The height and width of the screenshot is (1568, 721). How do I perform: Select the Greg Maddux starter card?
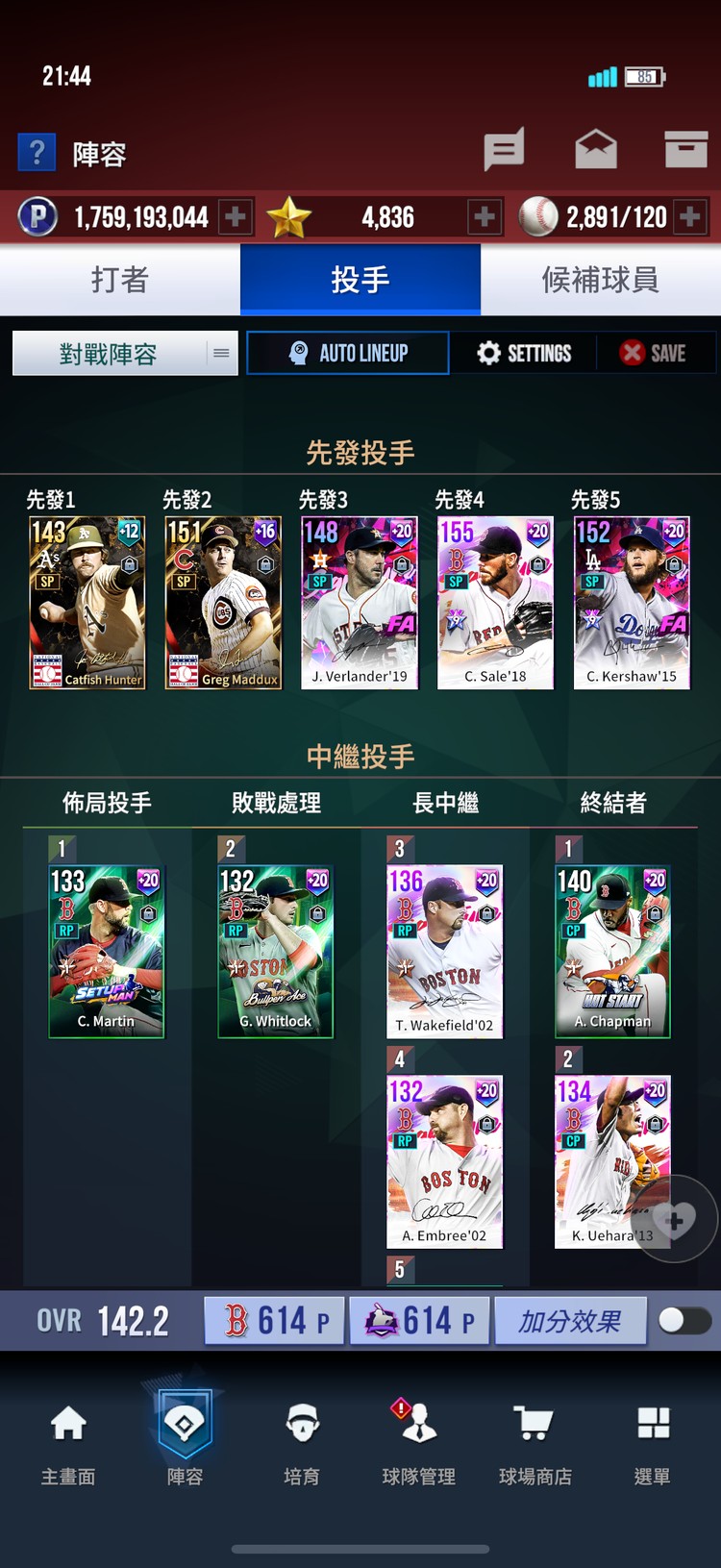pyautogui.click(x=224, y=603)
